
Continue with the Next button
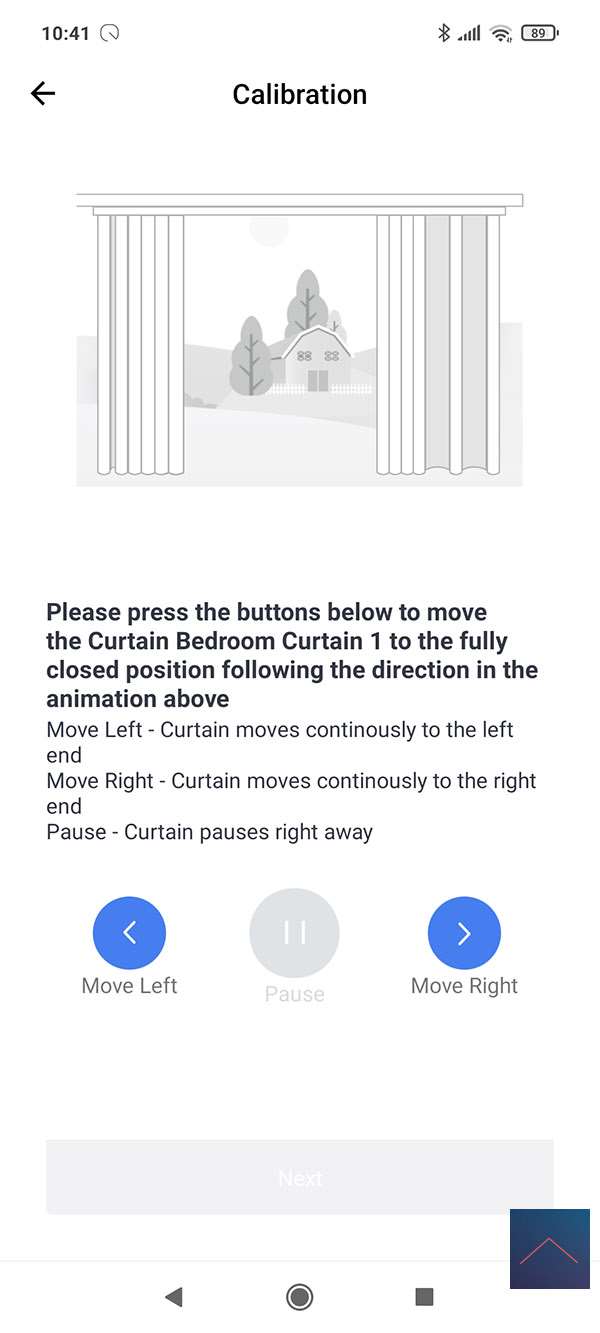pyautogui.click(x=299, y=1177)
